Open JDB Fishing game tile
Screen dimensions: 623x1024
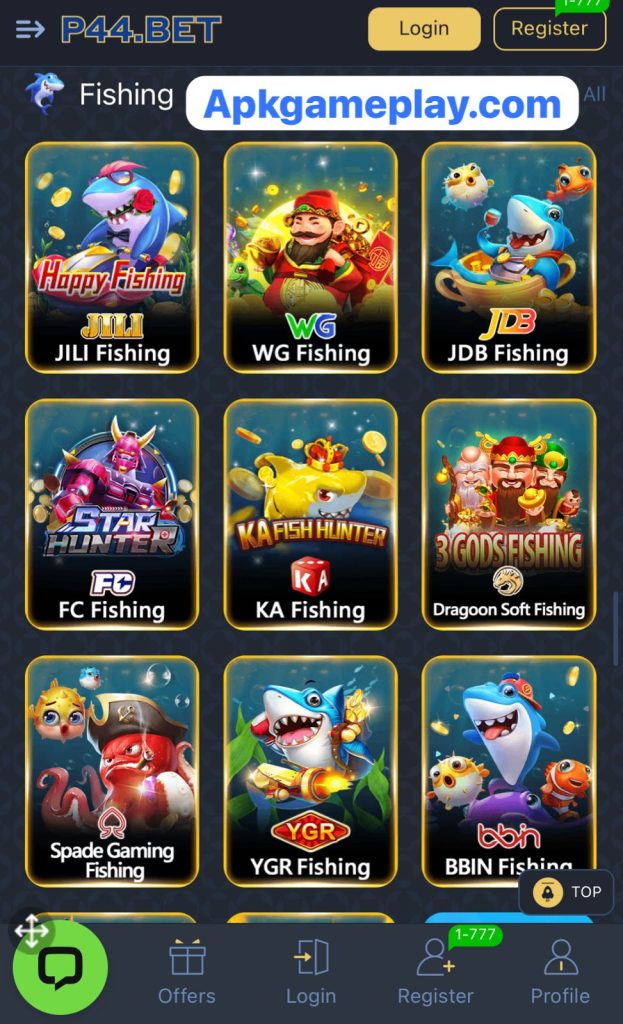[x=509, y=257]
